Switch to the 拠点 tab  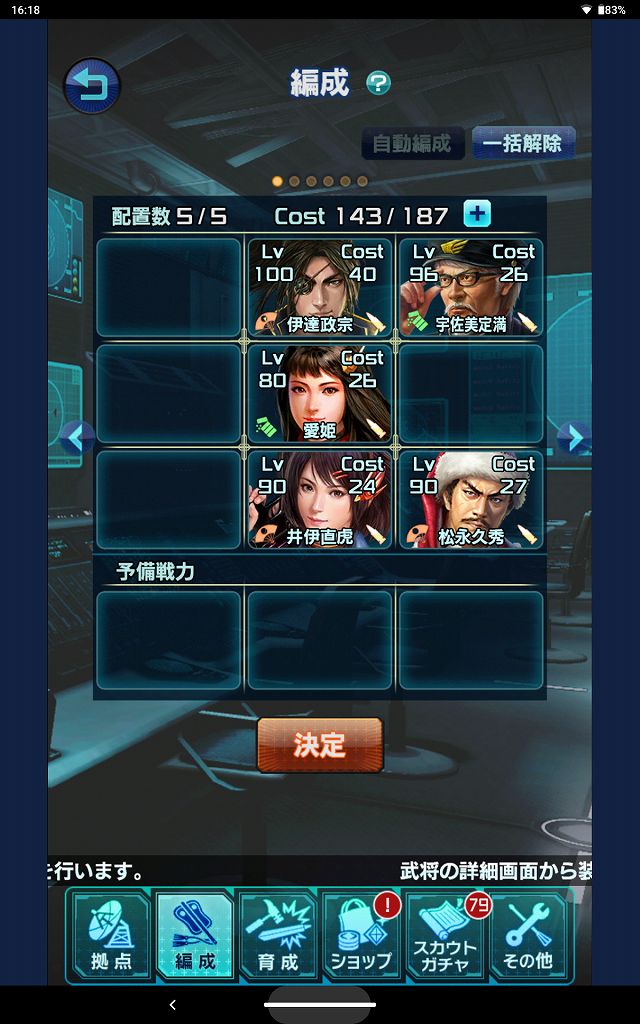click(110, 936)
